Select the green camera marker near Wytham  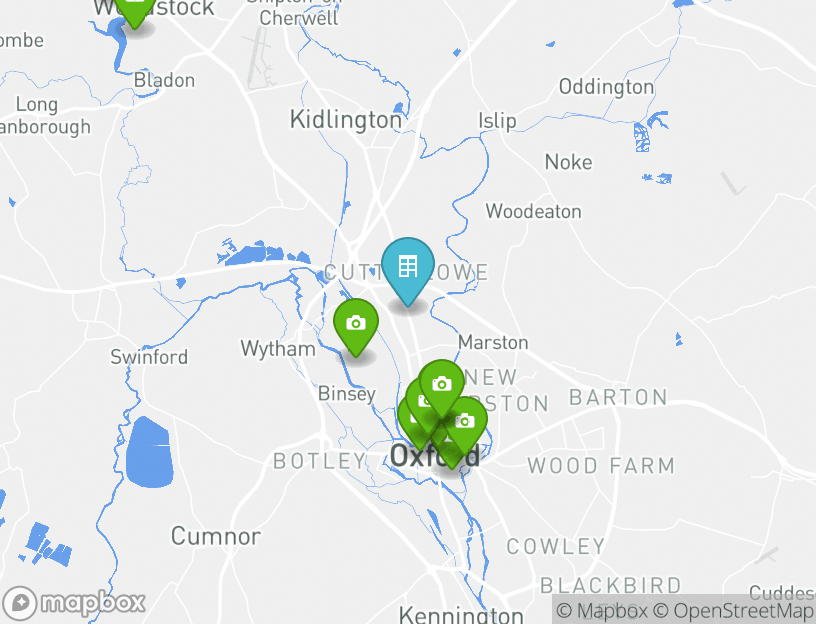(355, 324)
